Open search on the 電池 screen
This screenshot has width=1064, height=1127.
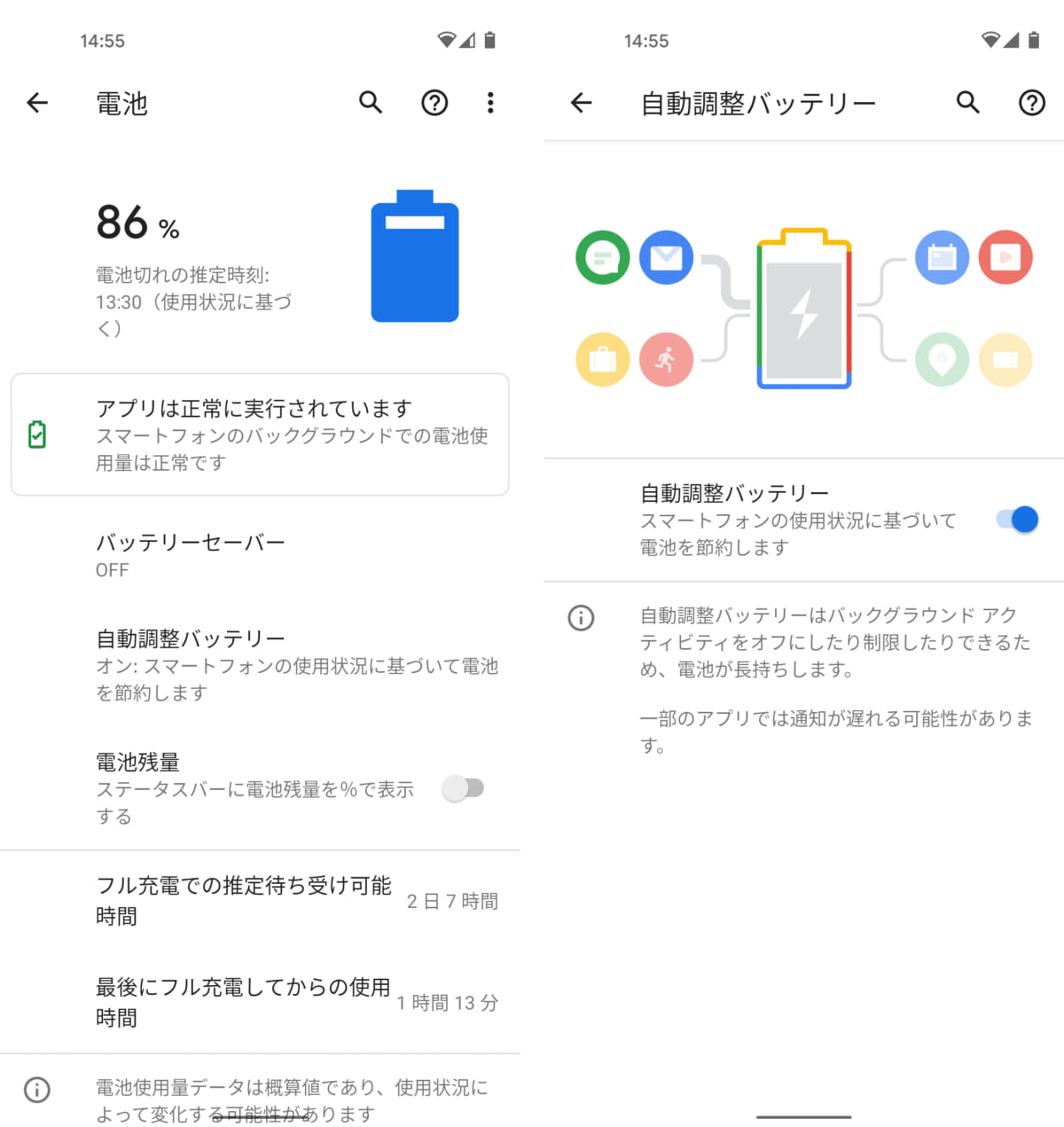[371, 103]
